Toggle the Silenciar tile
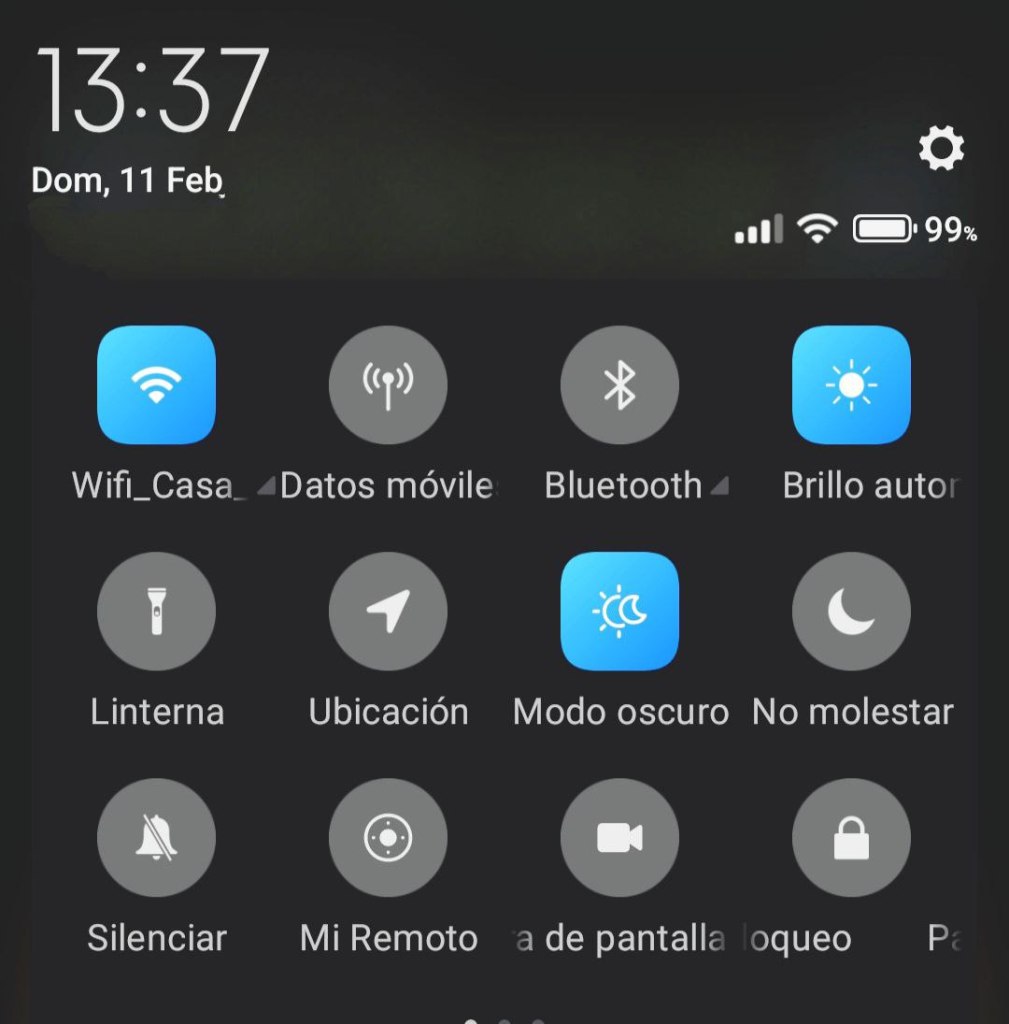Screen dimensions: 1009x1024 [x=156, y=838]
